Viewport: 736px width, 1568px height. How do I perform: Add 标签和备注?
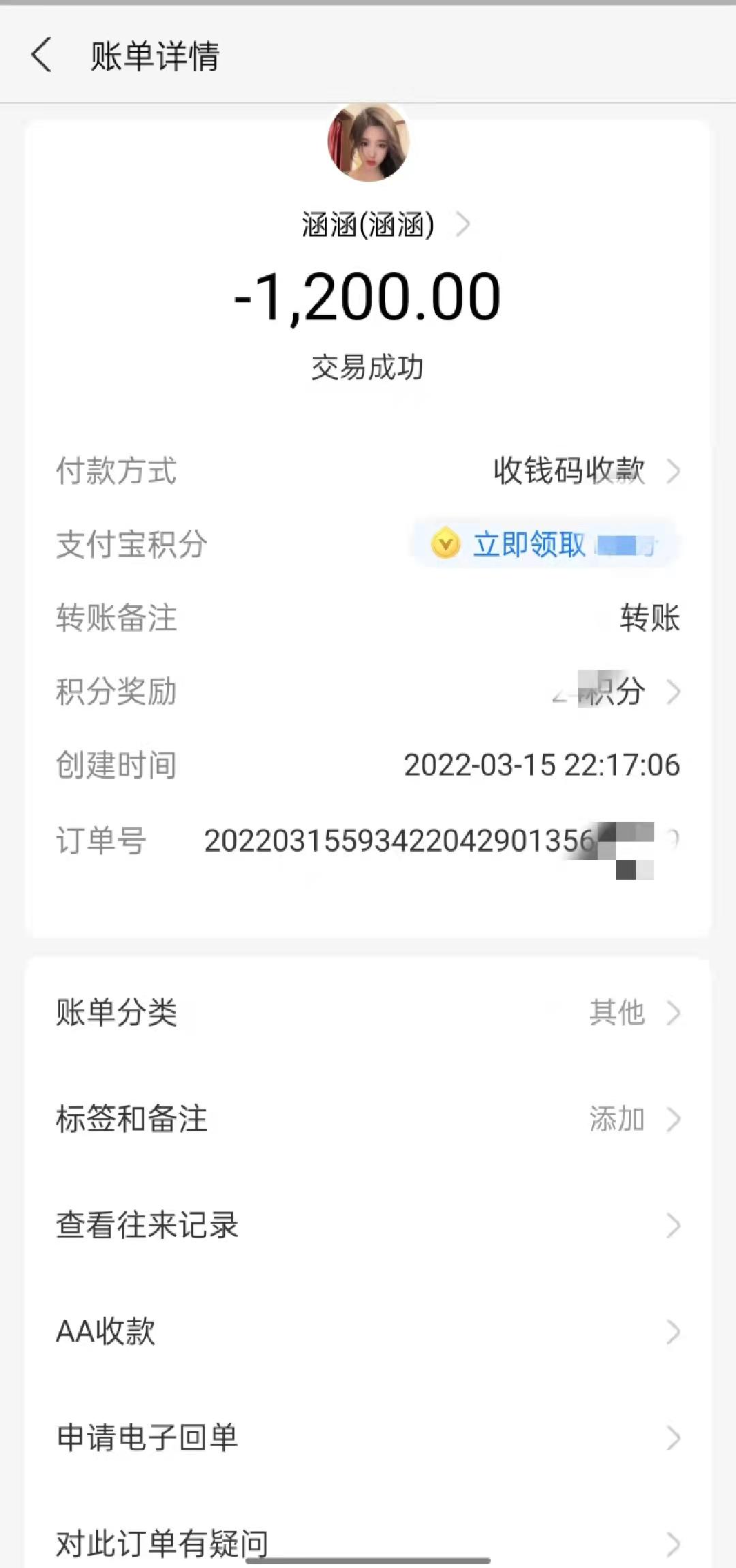click(368, 1119)
